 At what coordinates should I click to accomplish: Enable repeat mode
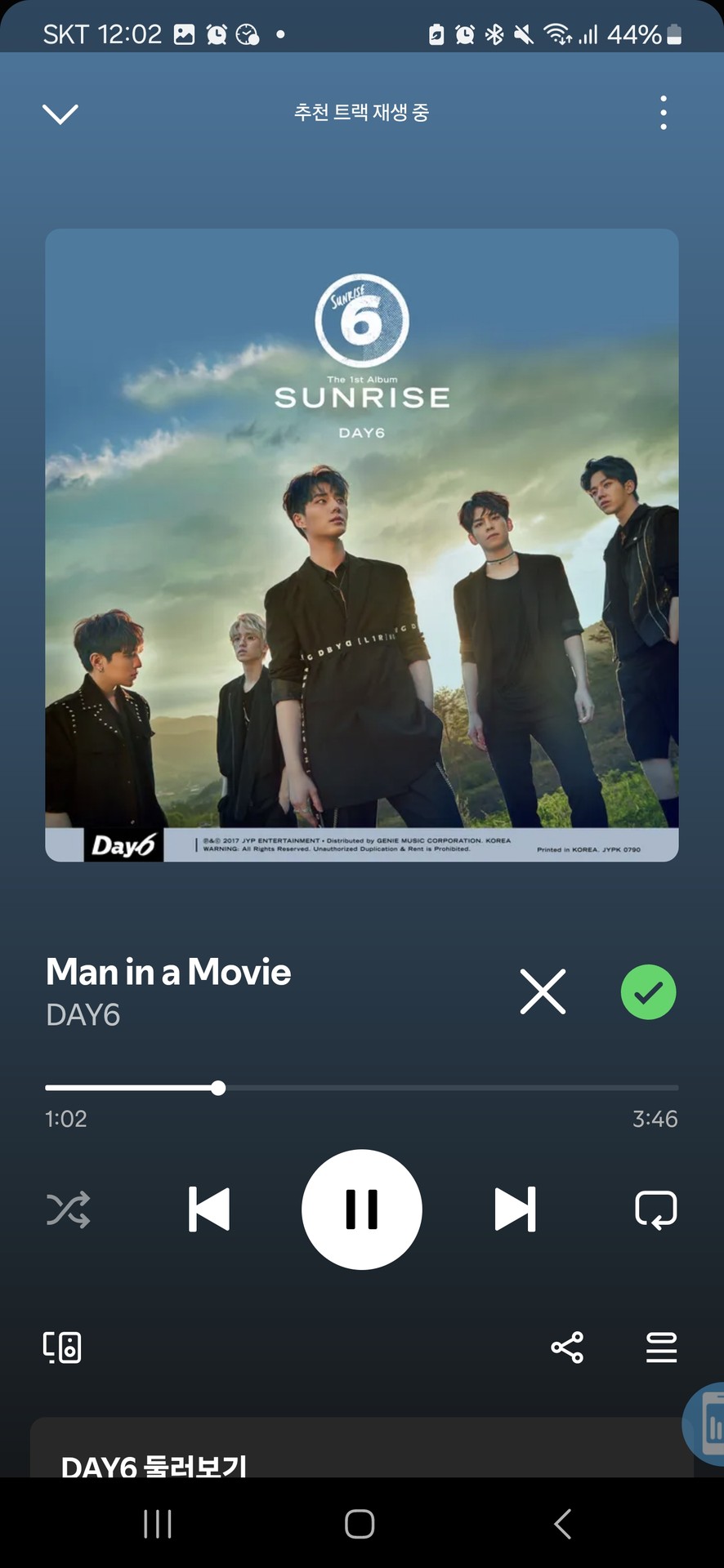pos(656,1209)
